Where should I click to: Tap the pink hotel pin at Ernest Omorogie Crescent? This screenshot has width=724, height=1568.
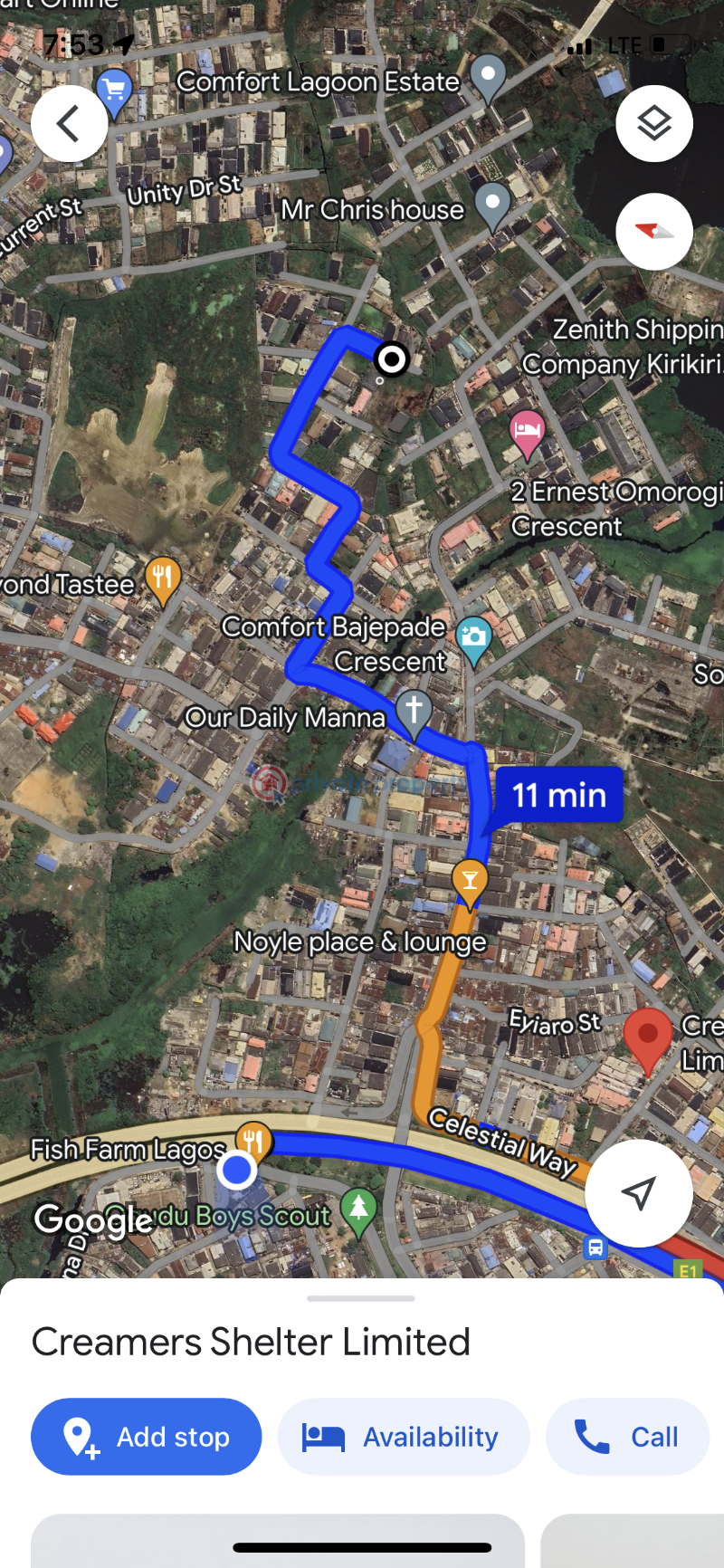(527, 435)
